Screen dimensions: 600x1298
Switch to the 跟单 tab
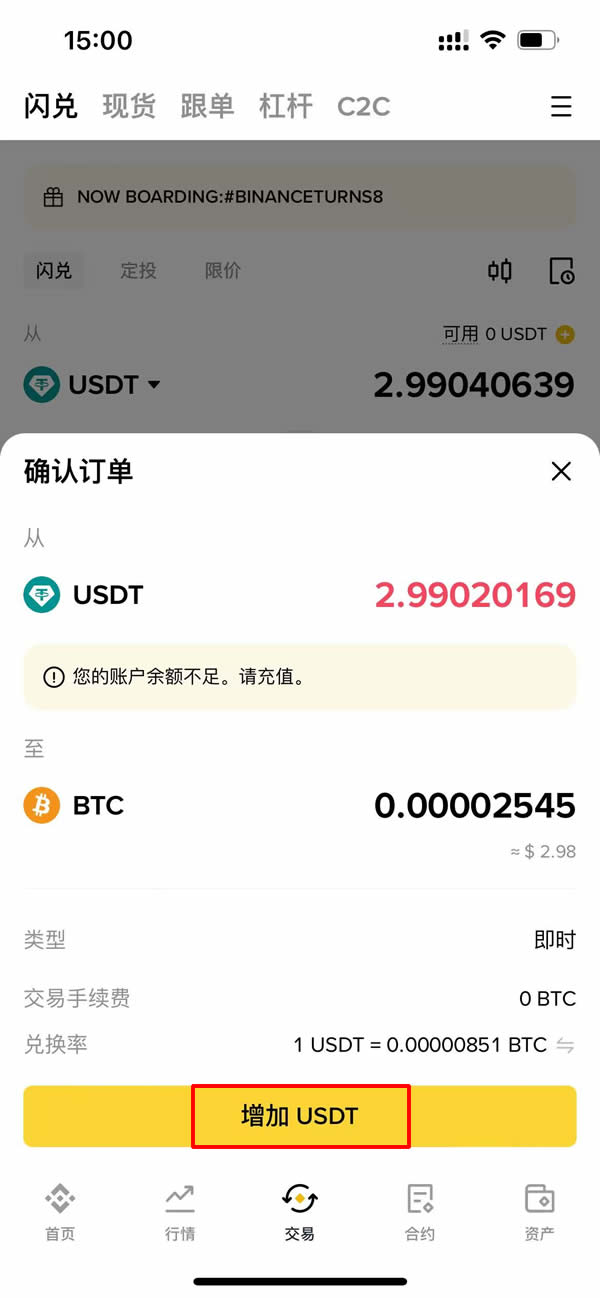point(207,106)
